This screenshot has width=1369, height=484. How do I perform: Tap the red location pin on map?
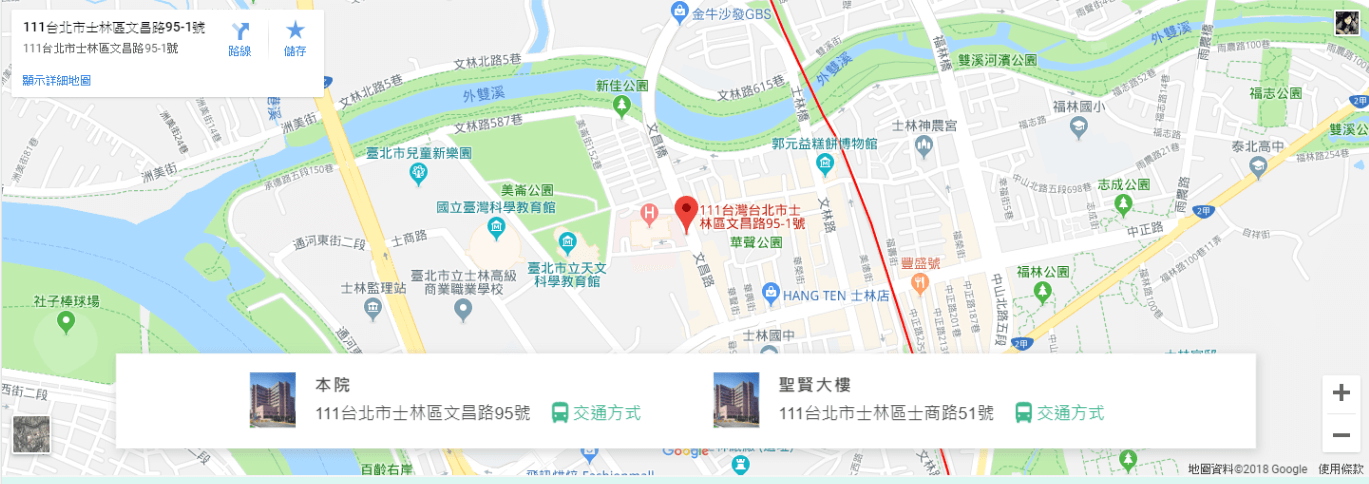point(685,212)
